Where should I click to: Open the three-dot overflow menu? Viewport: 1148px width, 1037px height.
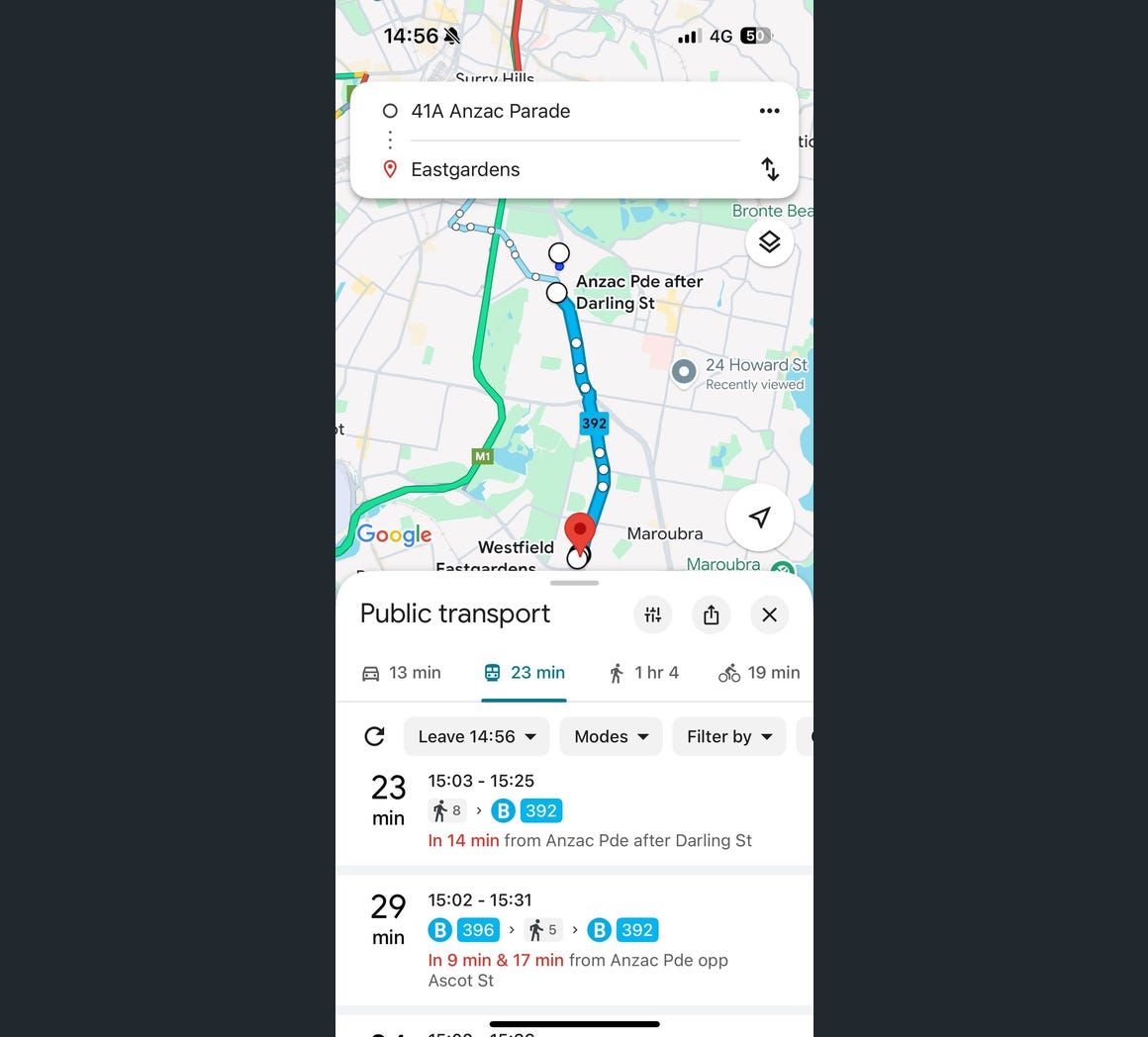pos(769,111)
